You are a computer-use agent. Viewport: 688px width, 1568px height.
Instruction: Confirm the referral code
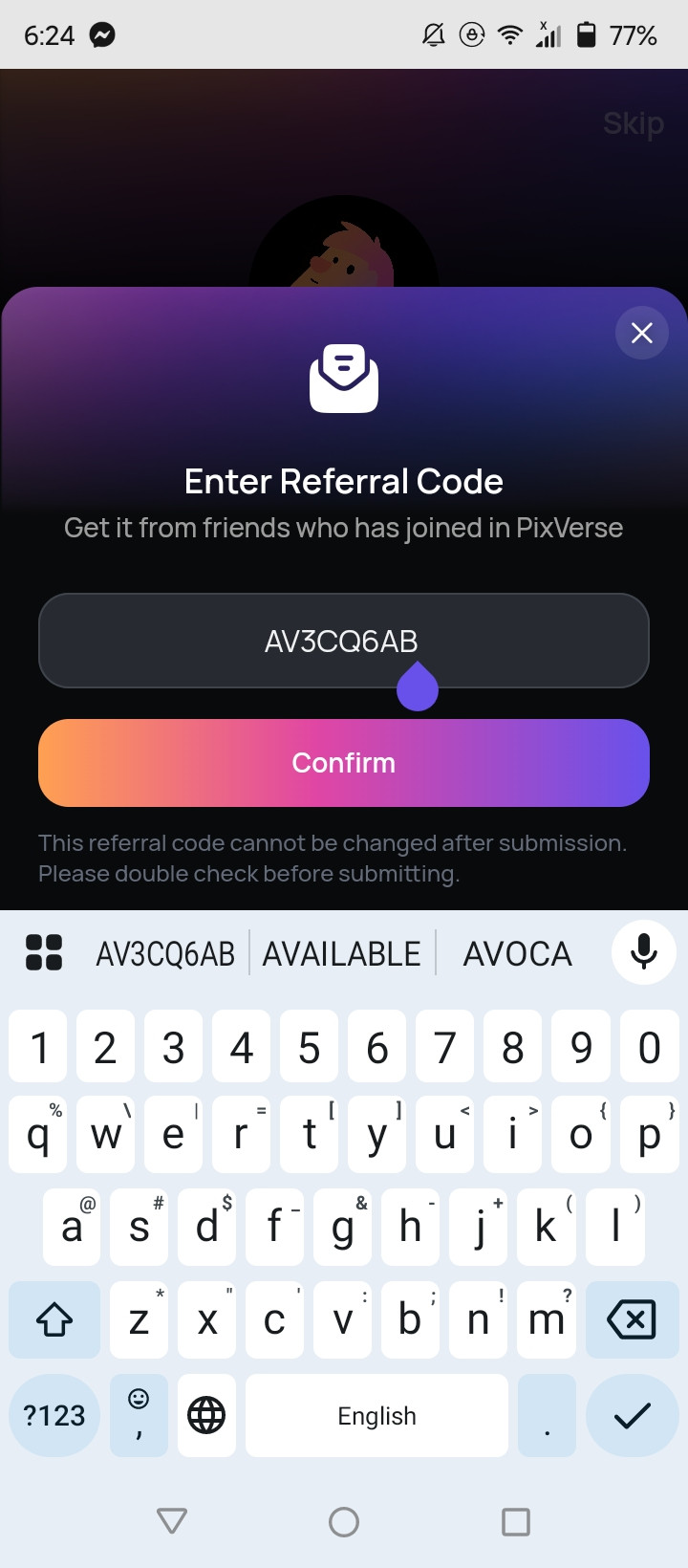(343, 763)
